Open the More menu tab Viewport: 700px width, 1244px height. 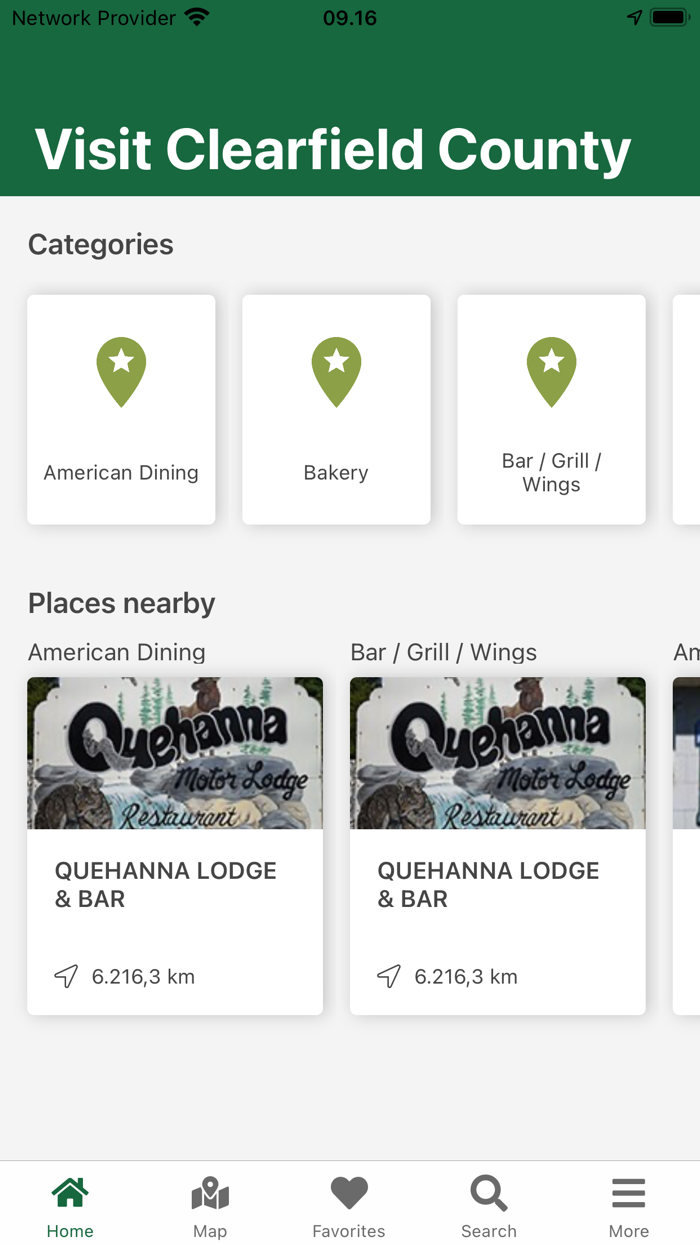[629, 1206]
